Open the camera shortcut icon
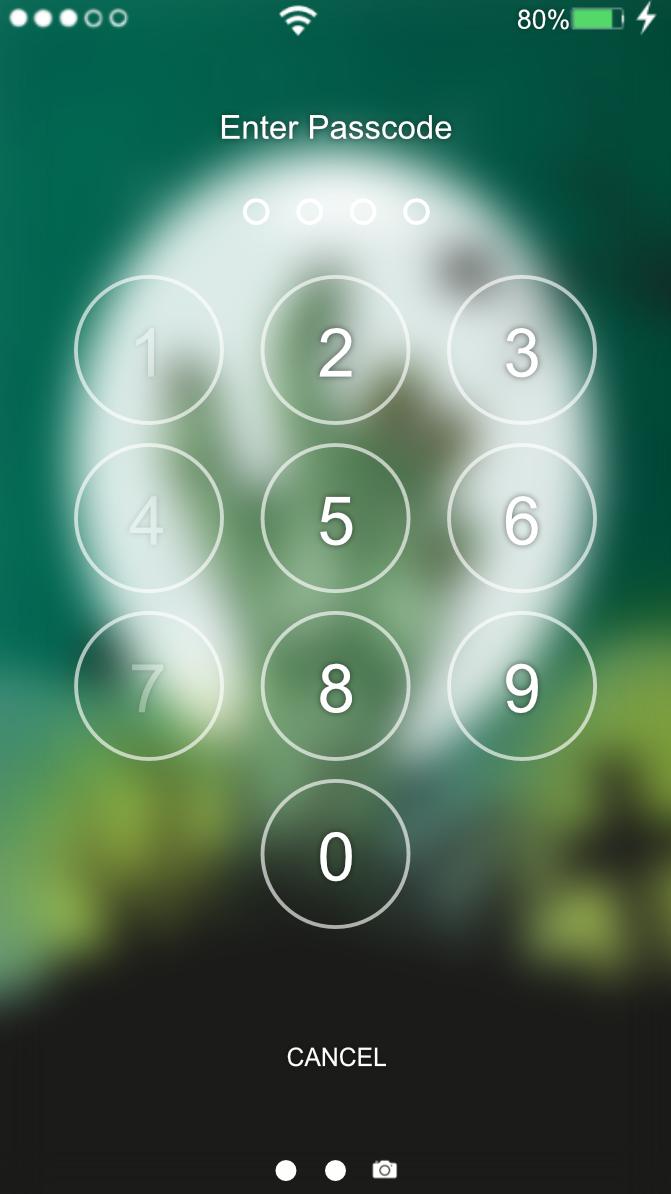Screen dimensions: 671x1194 point(384,1170)
